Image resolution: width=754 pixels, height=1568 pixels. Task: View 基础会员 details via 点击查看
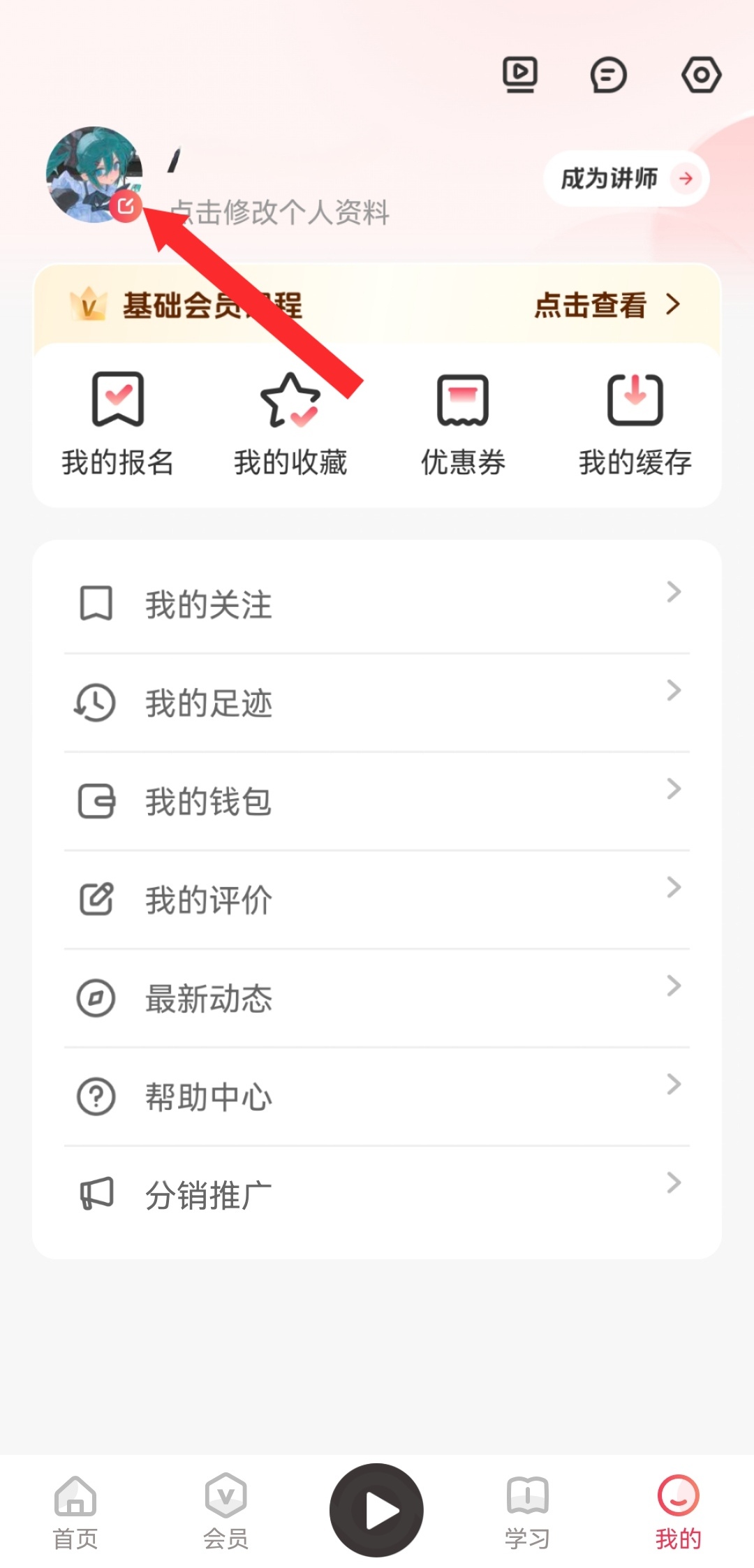[x=606, y=305]
